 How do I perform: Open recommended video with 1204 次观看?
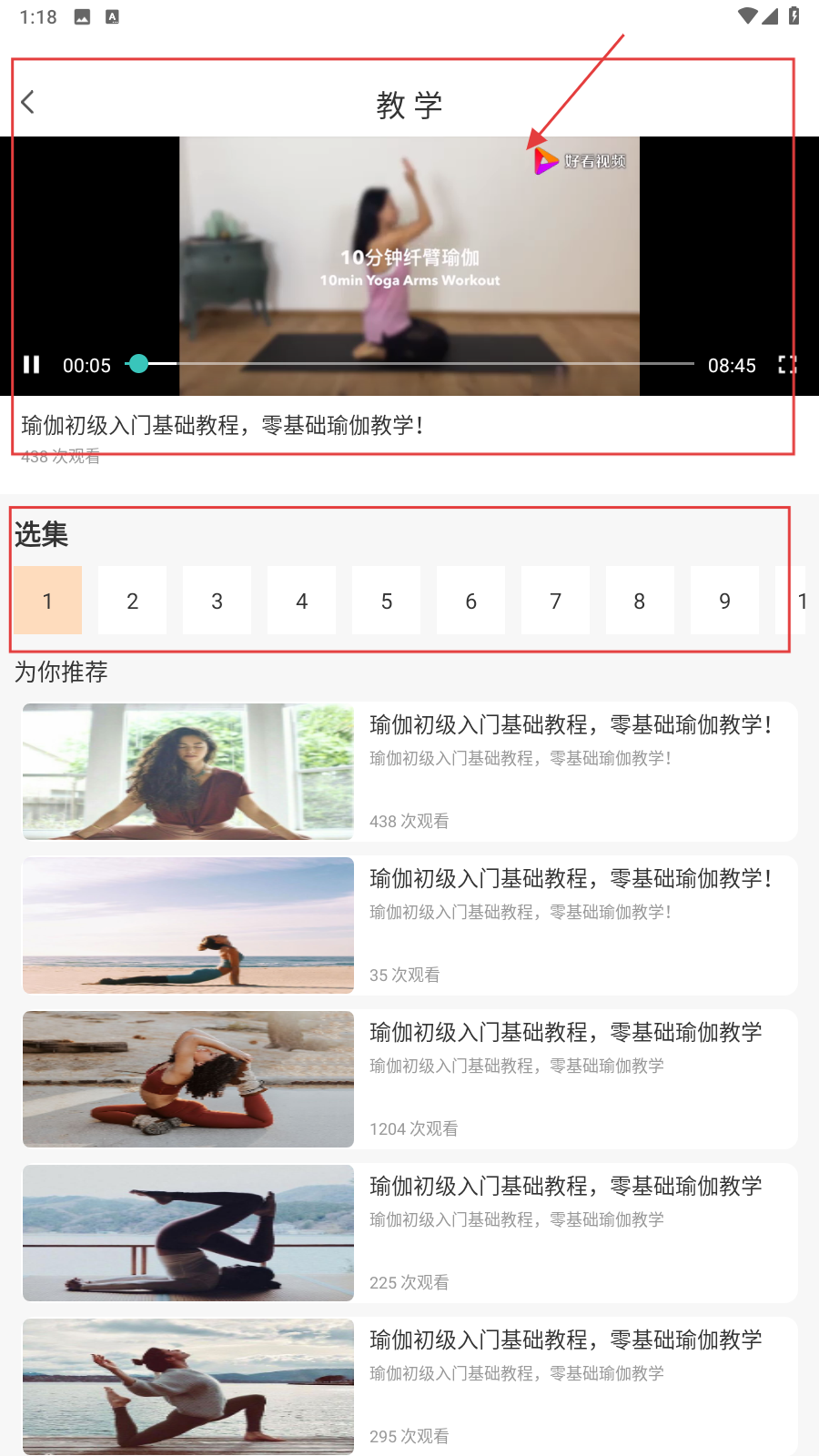click(409, 1079)
